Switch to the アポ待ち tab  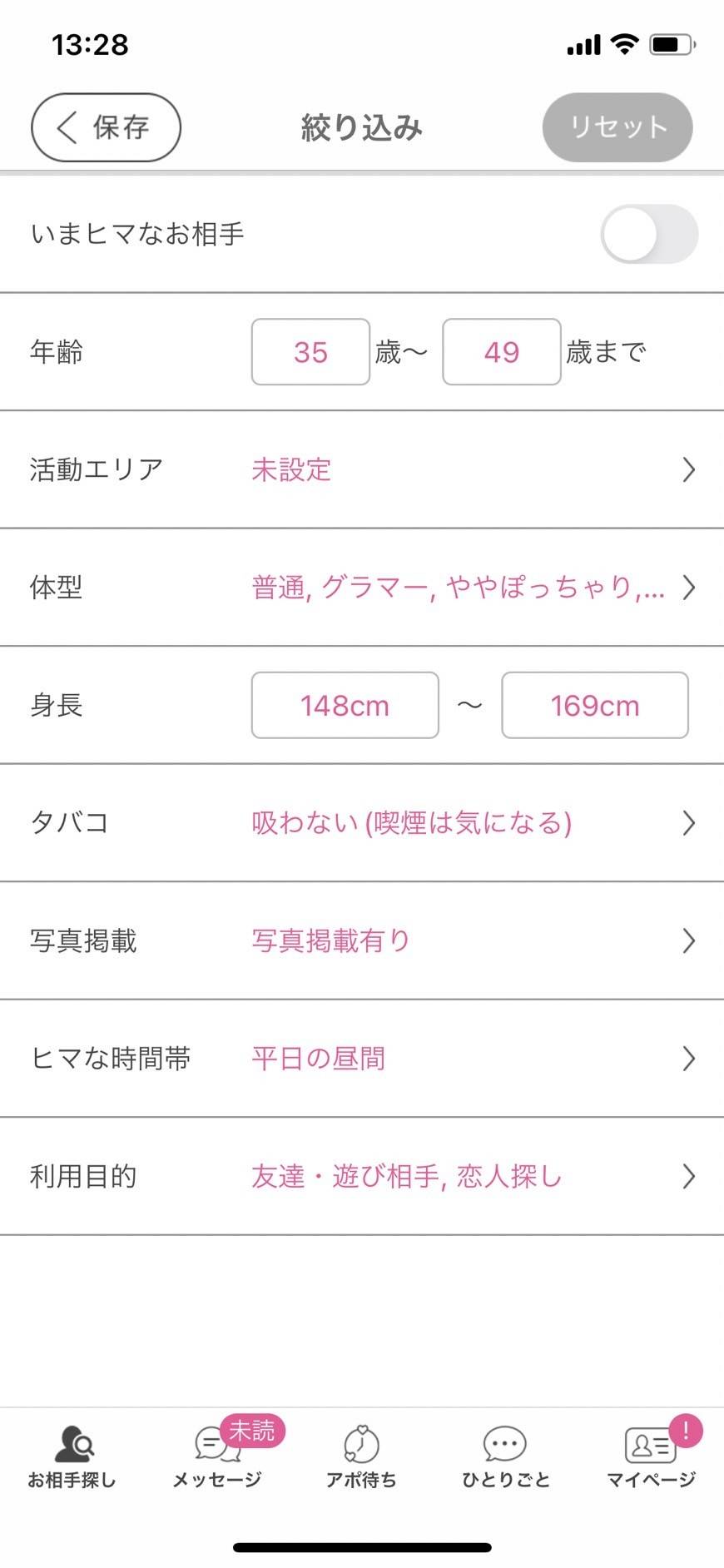361,1457
